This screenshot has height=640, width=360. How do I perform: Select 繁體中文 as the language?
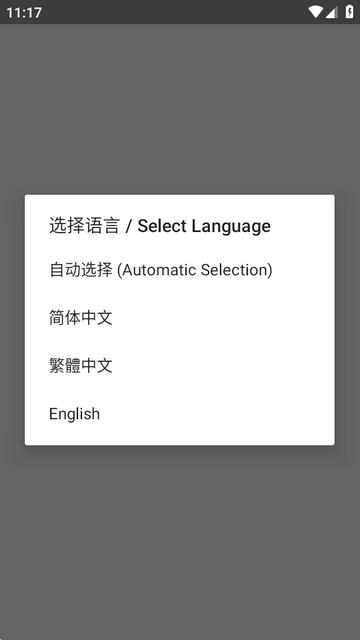180,365
